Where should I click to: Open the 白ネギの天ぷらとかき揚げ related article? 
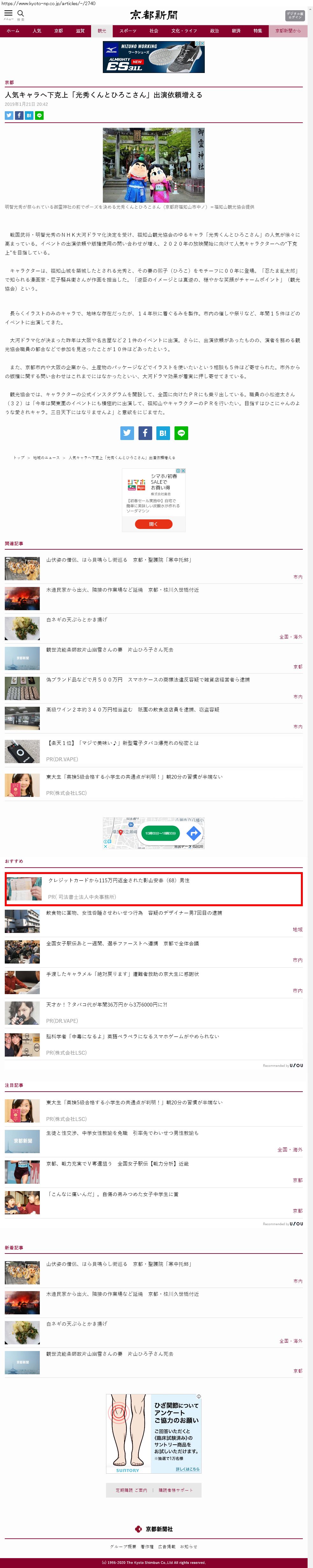tap(153, 628)
